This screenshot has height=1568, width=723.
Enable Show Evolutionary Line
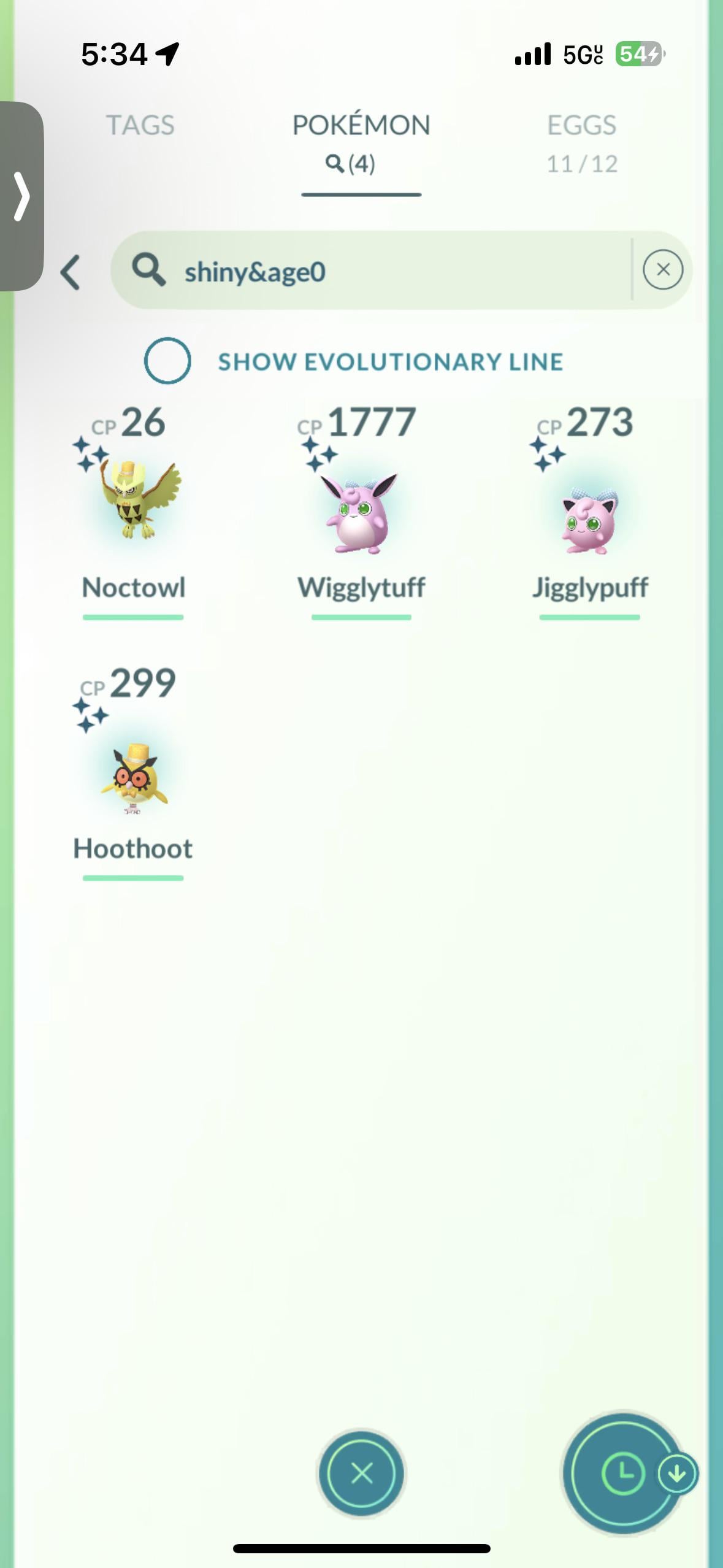[167, 361]
